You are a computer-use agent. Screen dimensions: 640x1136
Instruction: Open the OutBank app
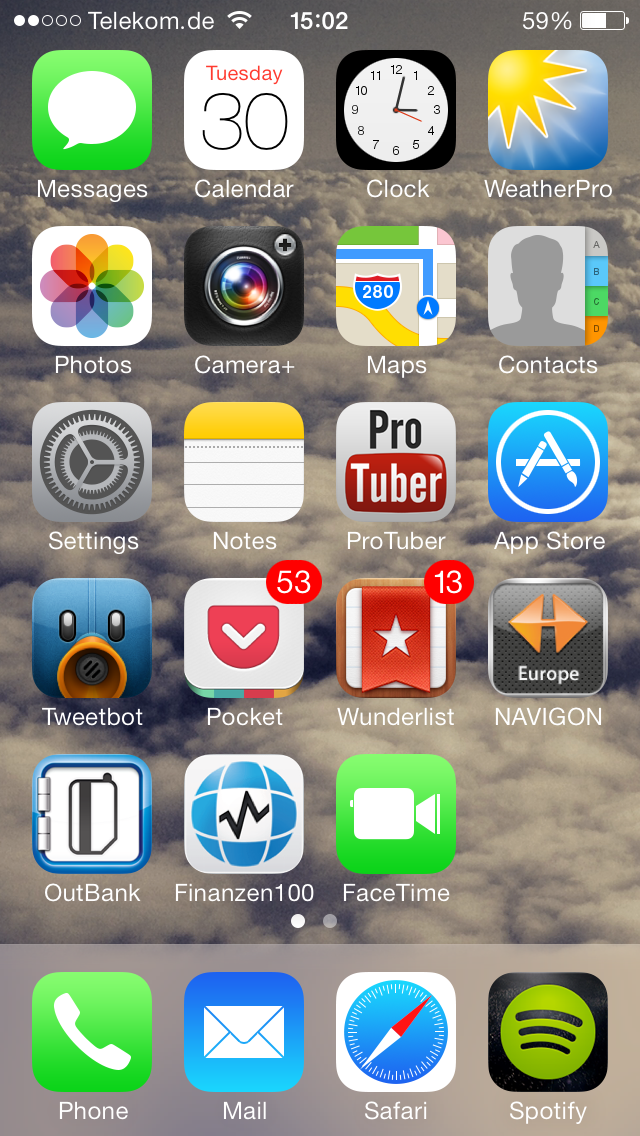92,814
